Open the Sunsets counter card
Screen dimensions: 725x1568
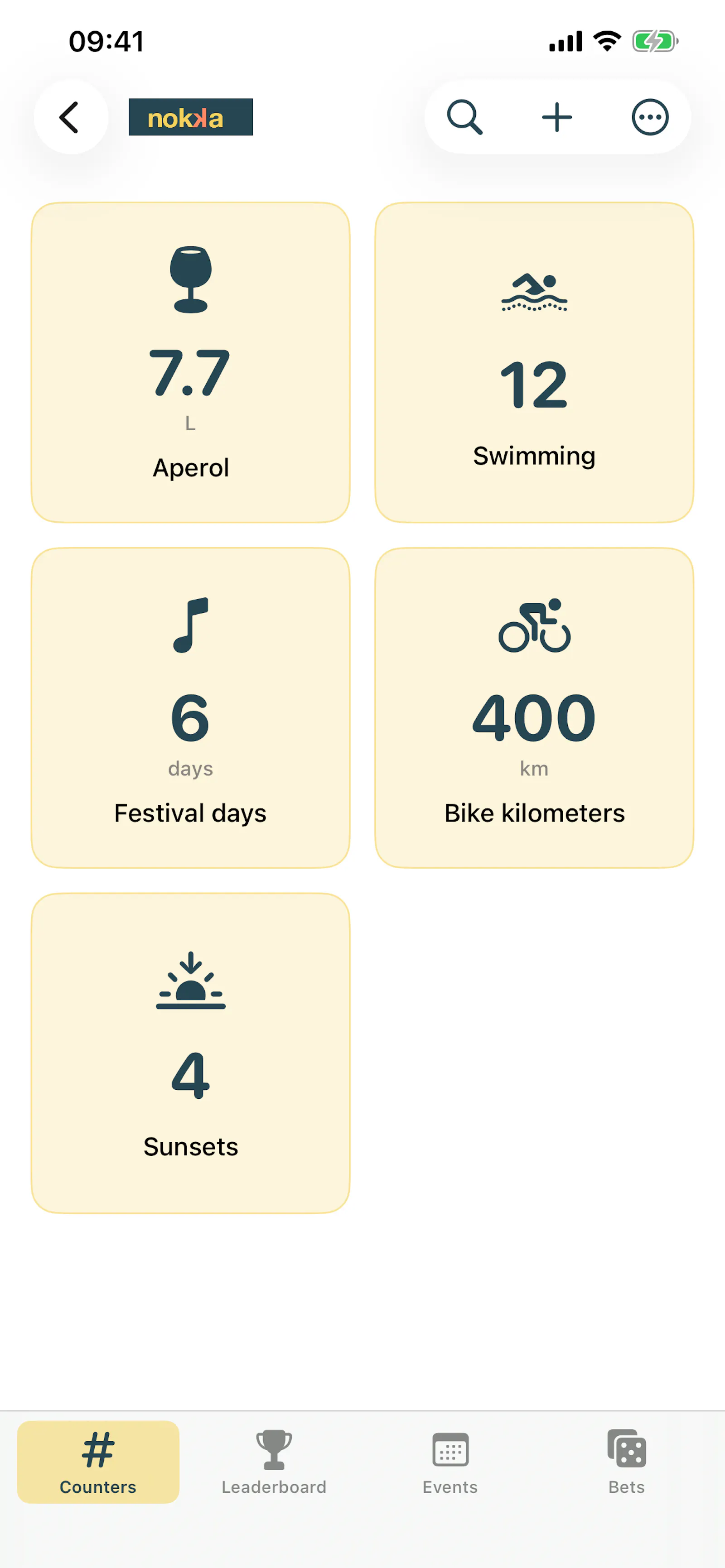[x=190, y=1053]
